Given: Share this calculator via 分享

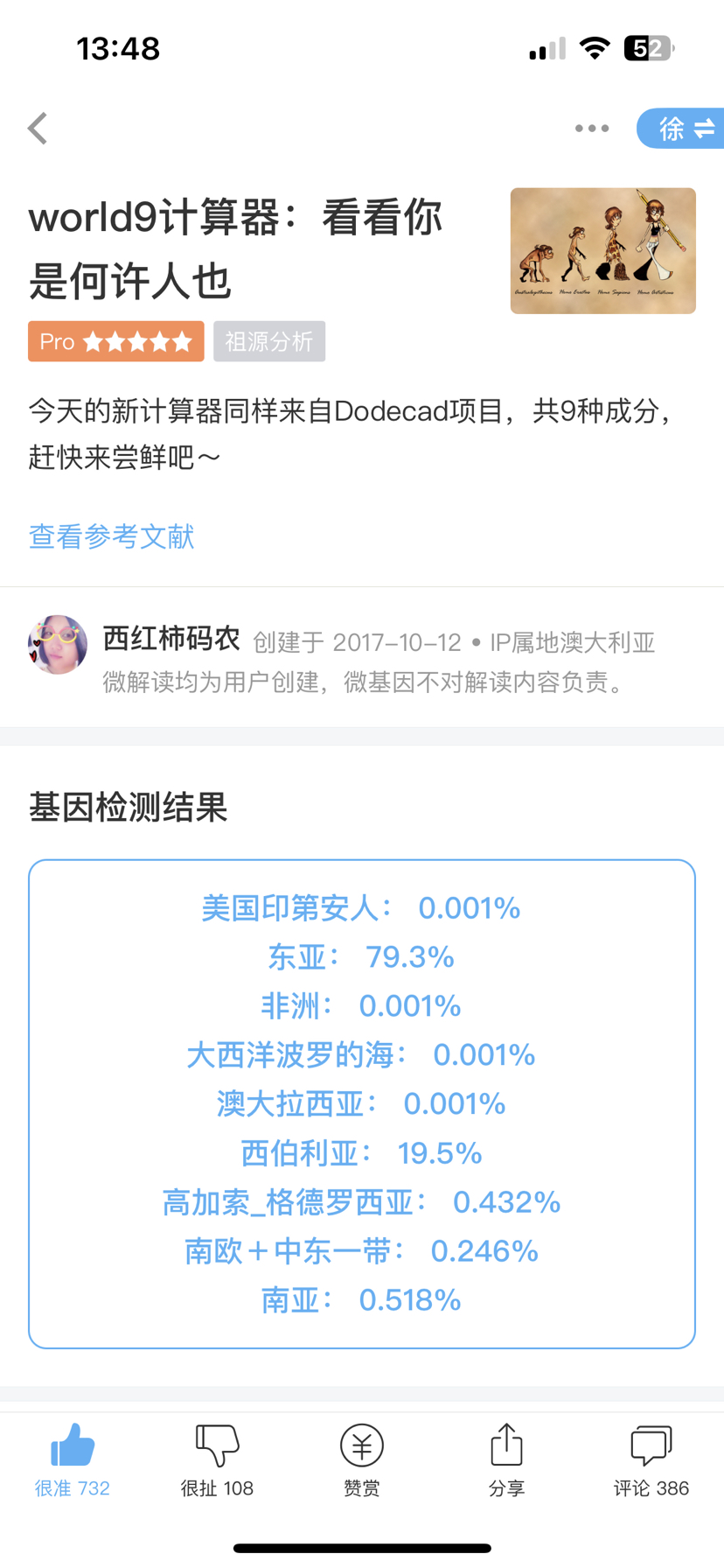Looking at the screenshot, I should [506, 1459].
